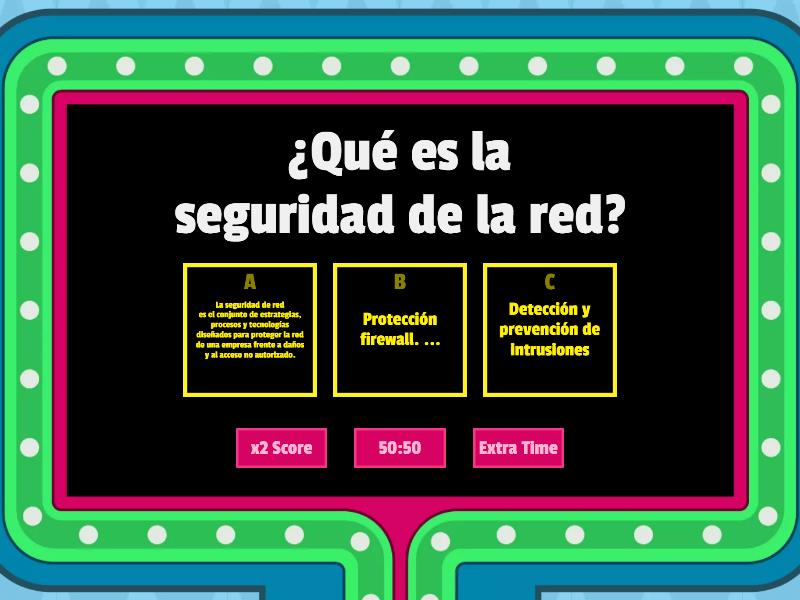Activate the x2 Score power-up
This screenshot has height=600, width=800.
[x=281, y=448]
